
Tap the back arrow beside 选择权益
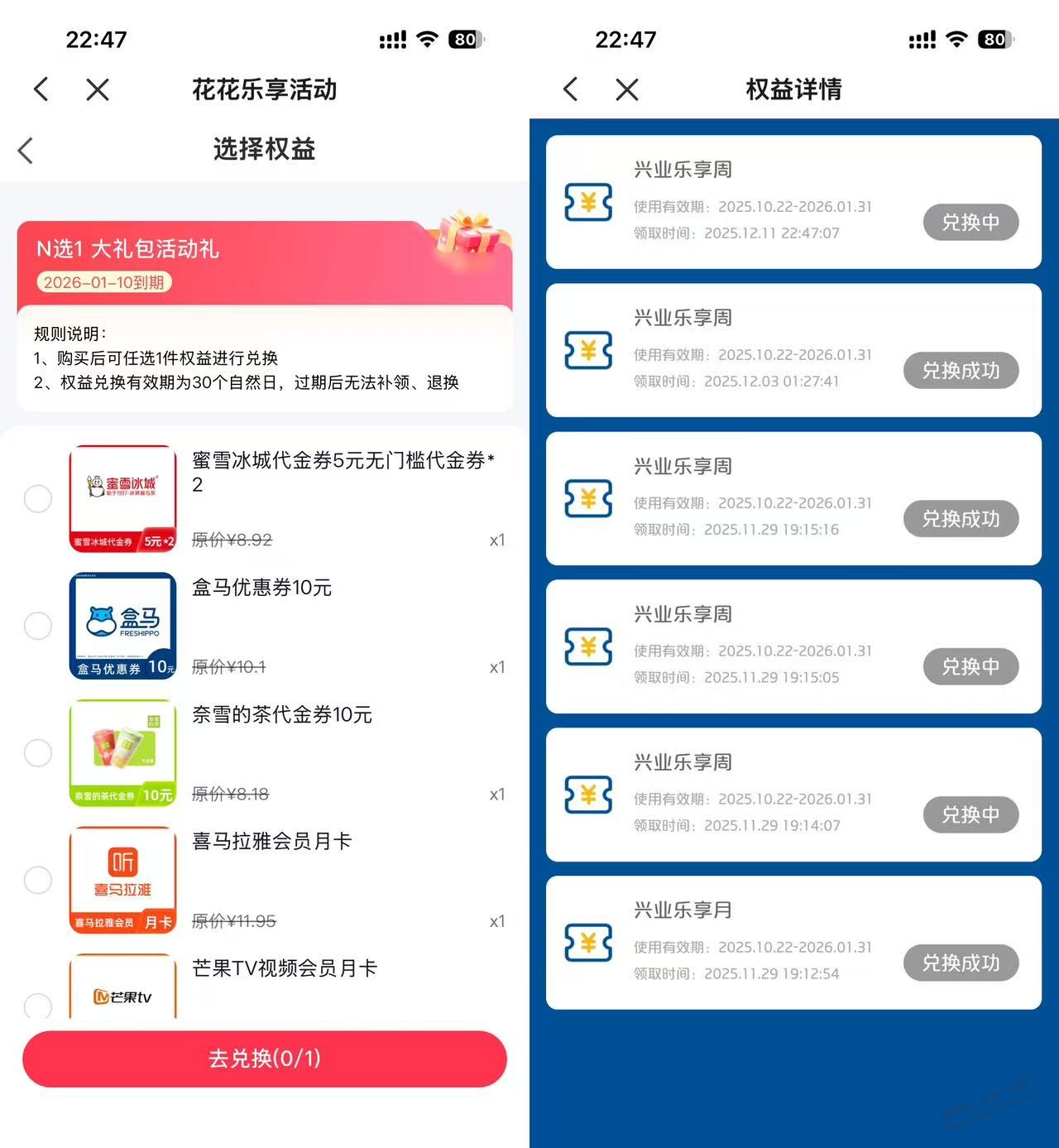26,150
